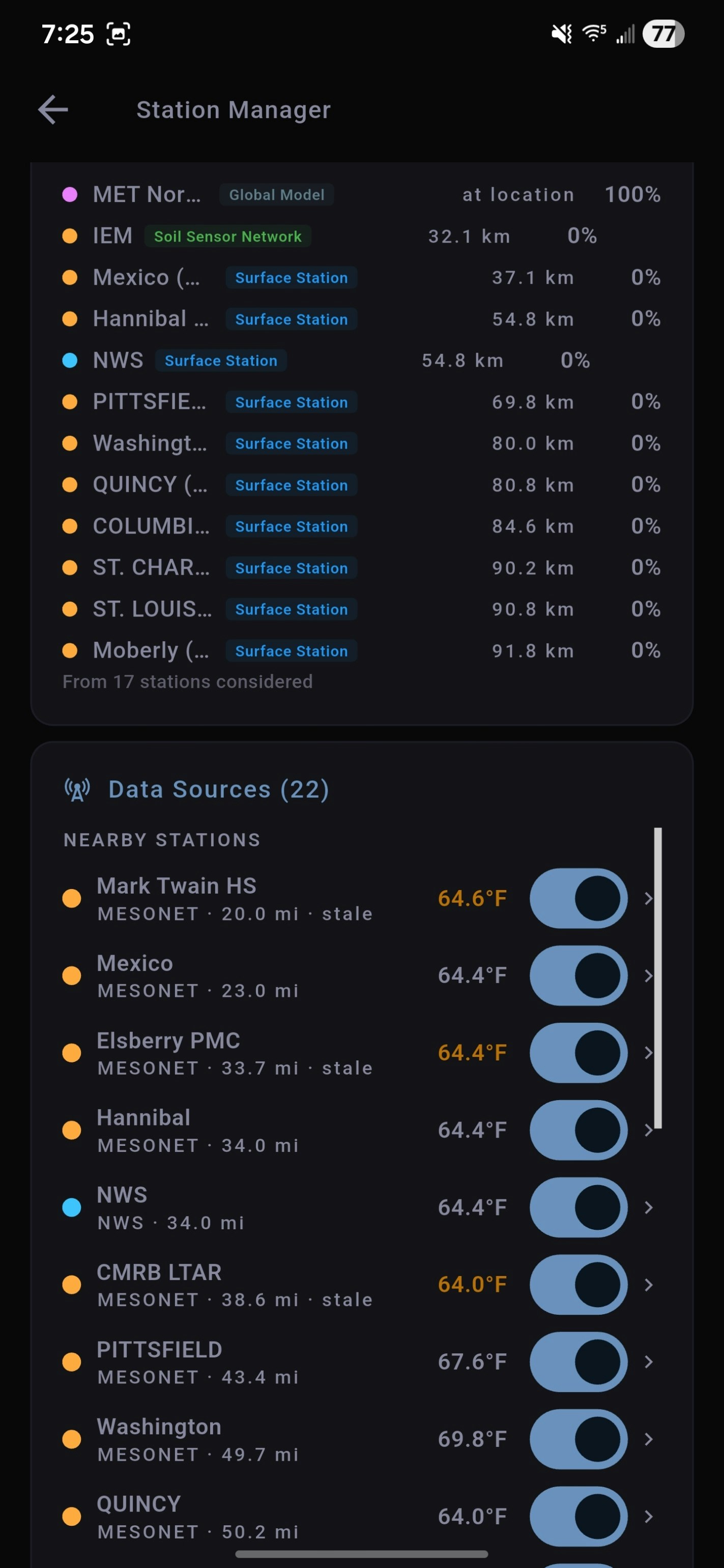Show Washington station details via chevron
724x1568 pixels.
(649, 1439)
